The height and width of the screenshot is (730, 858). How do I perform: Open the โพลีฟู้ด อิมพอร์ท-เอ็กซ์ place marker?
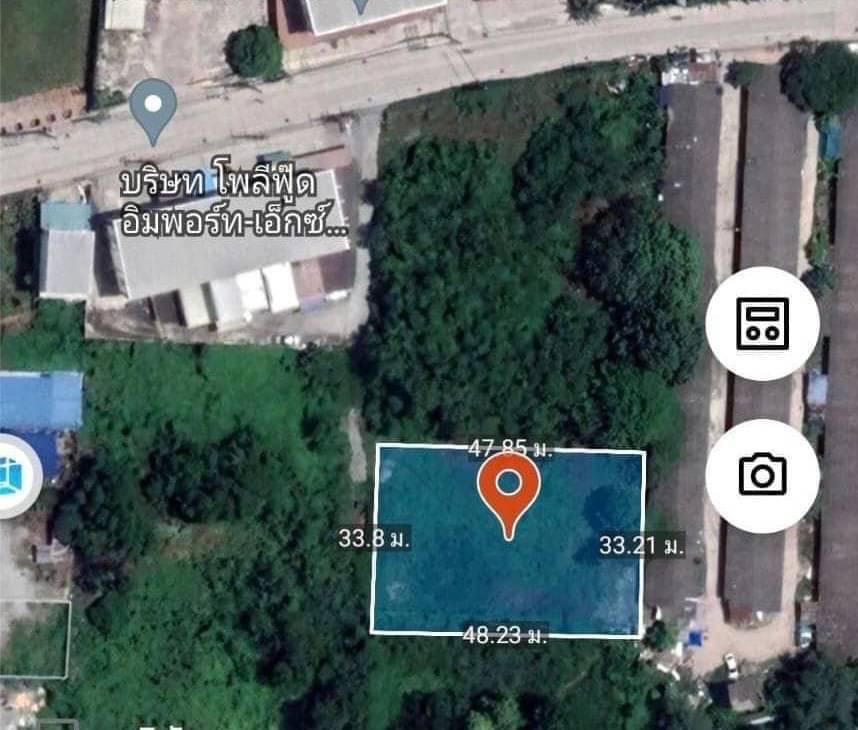pyautogui.click(x=154, y=110)
